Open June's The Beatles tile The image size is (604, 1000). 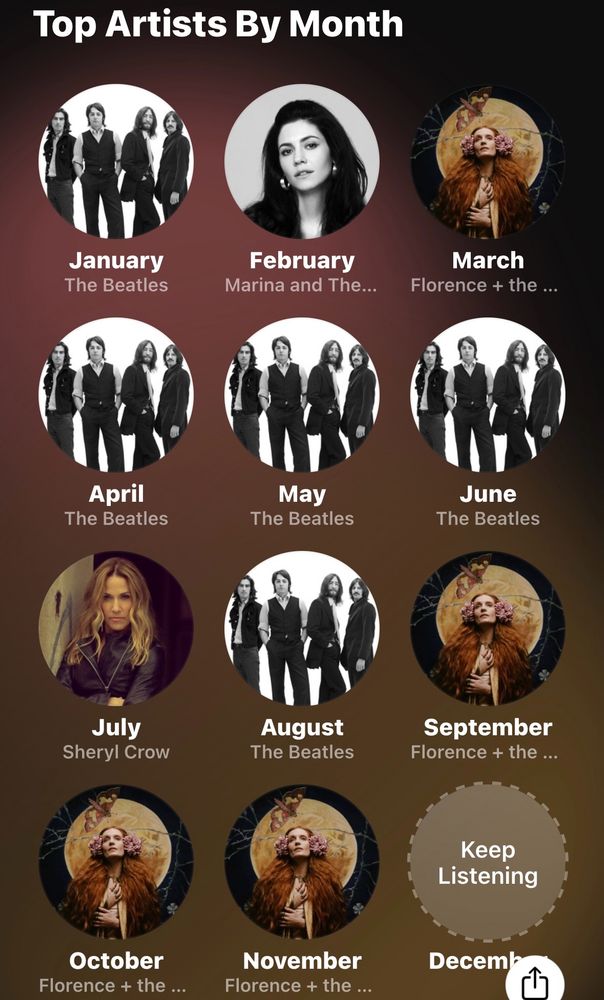[x=488, y=395]
